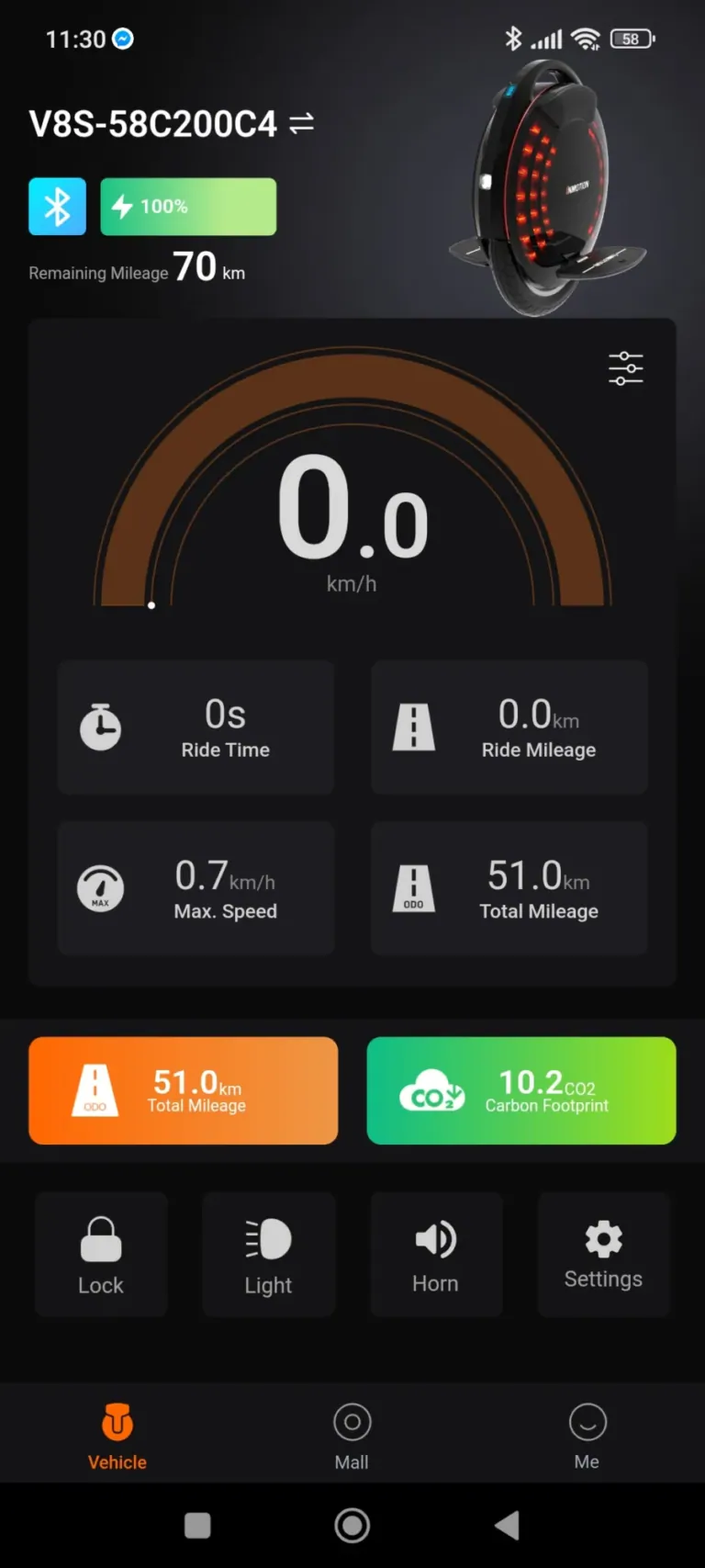Switch vehicle using the swap arrows icon
The width and height of the screenshot is (705, 1568).
click(302, 123)
